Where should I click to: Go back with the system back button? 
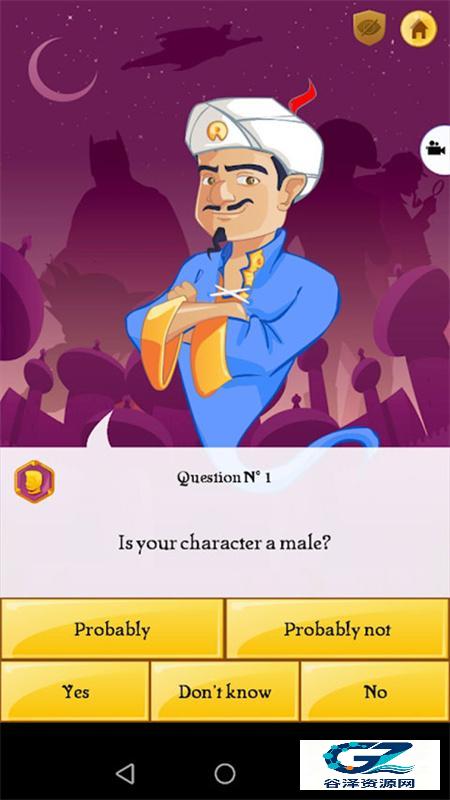(x=125, y=773)
